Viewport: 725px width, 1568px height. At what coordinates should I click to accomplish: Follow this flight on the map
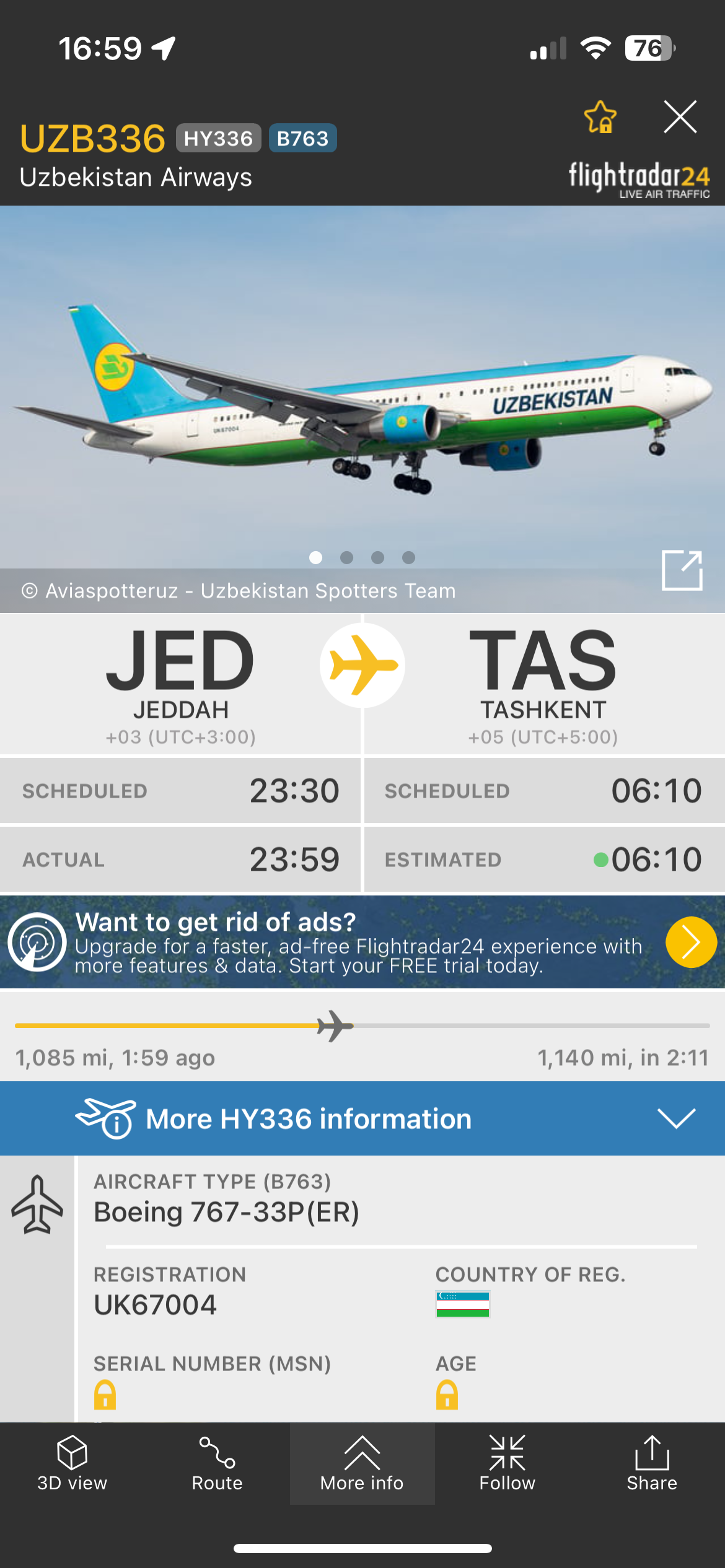[x=507, y=1464]
